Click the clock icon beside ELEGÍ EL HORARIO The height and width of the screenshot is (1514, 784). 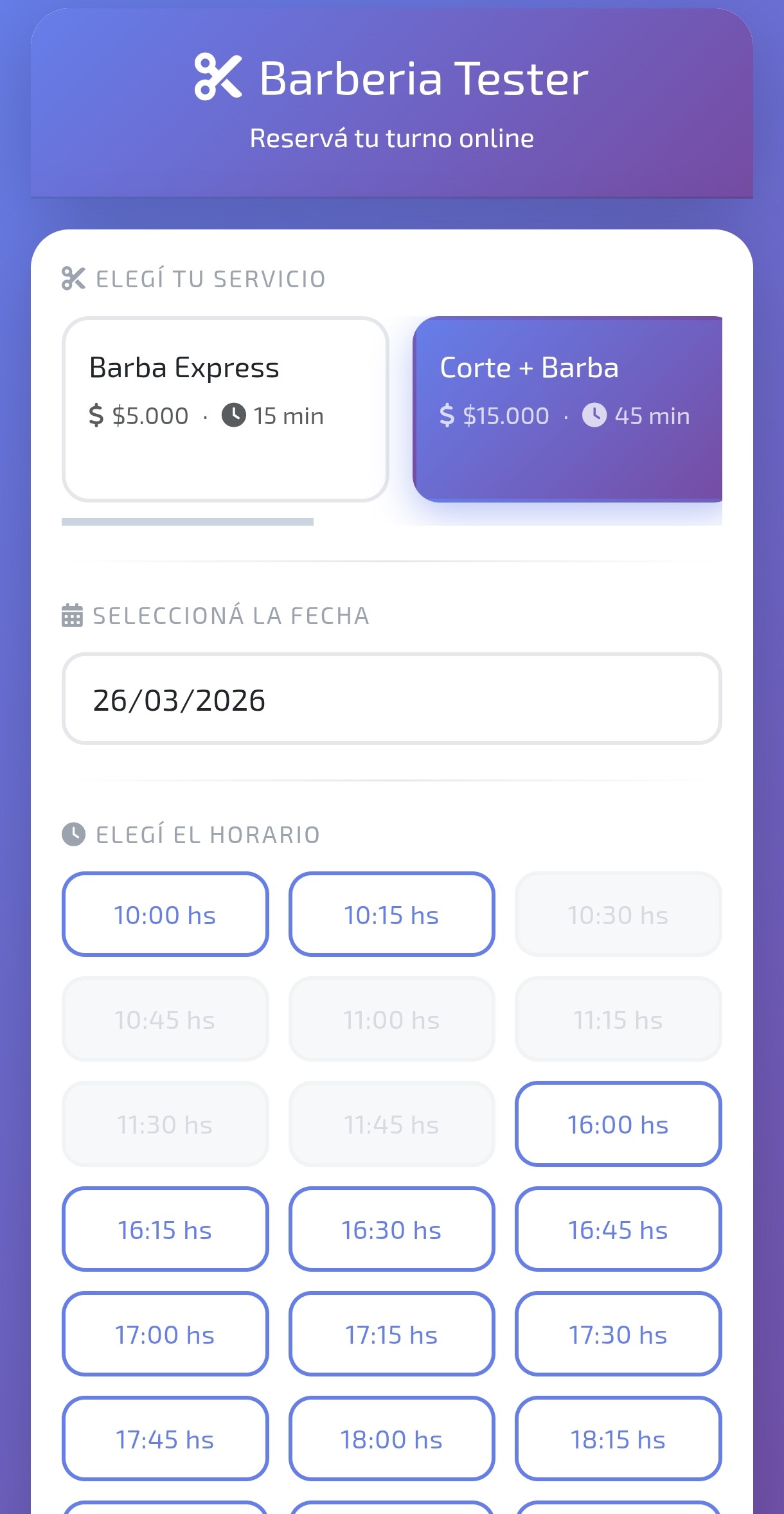(x=73, y=834)
